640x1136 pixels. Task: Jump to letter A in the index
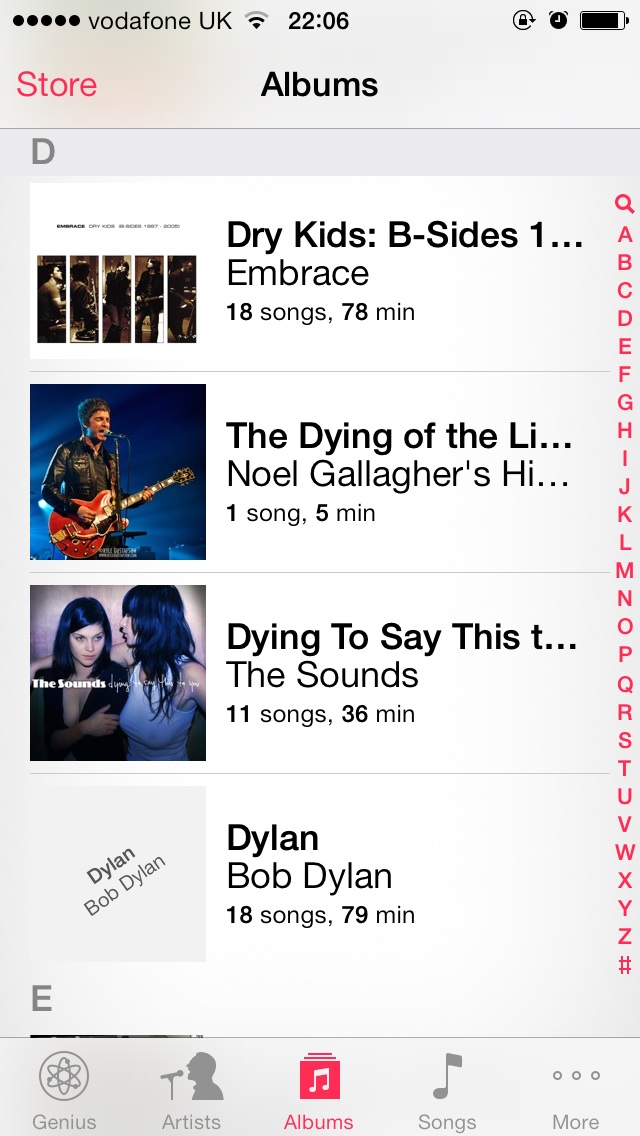[624, 235]
